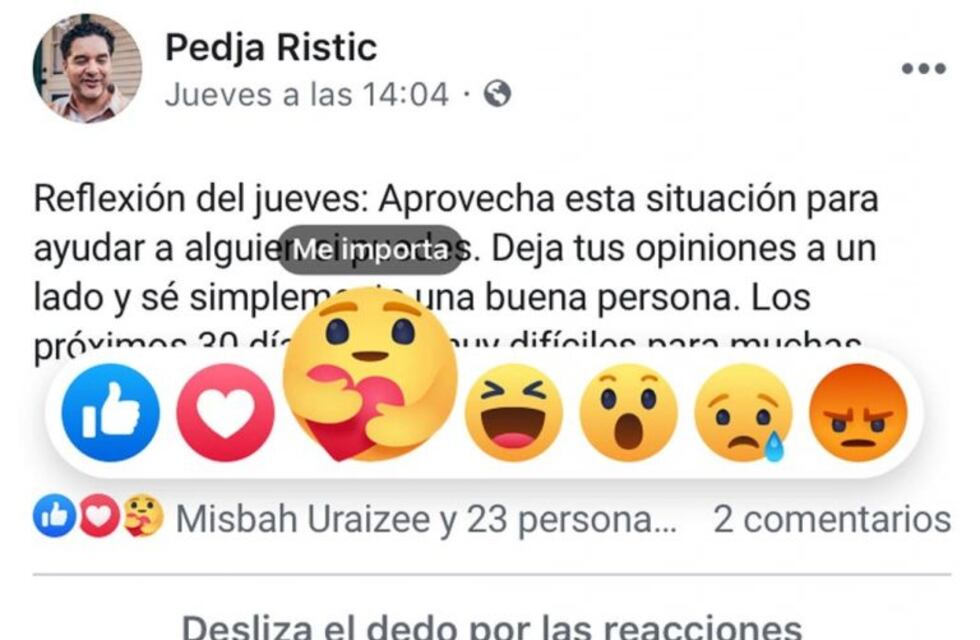The width and height of the screenshot is (980, 640).
Task: Open the 2 comentarios thread
Action: [x=831, y=519]
